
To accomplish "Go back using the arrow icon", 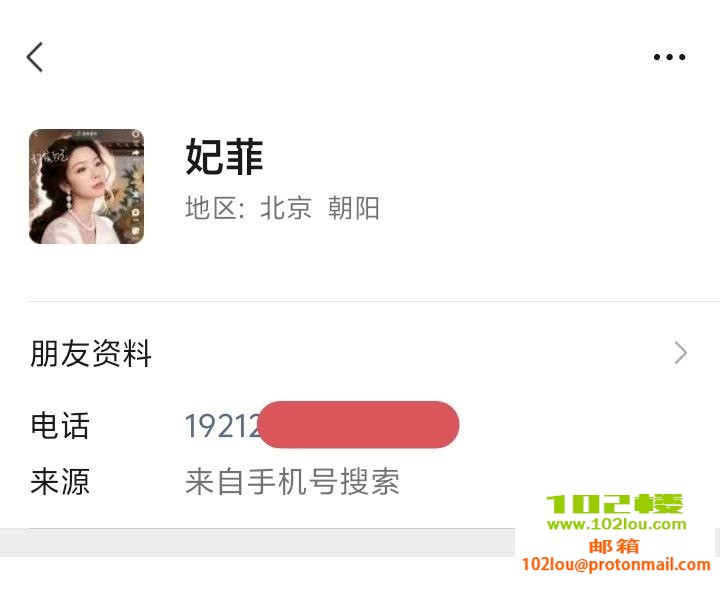I will click(x=35, y=57).
